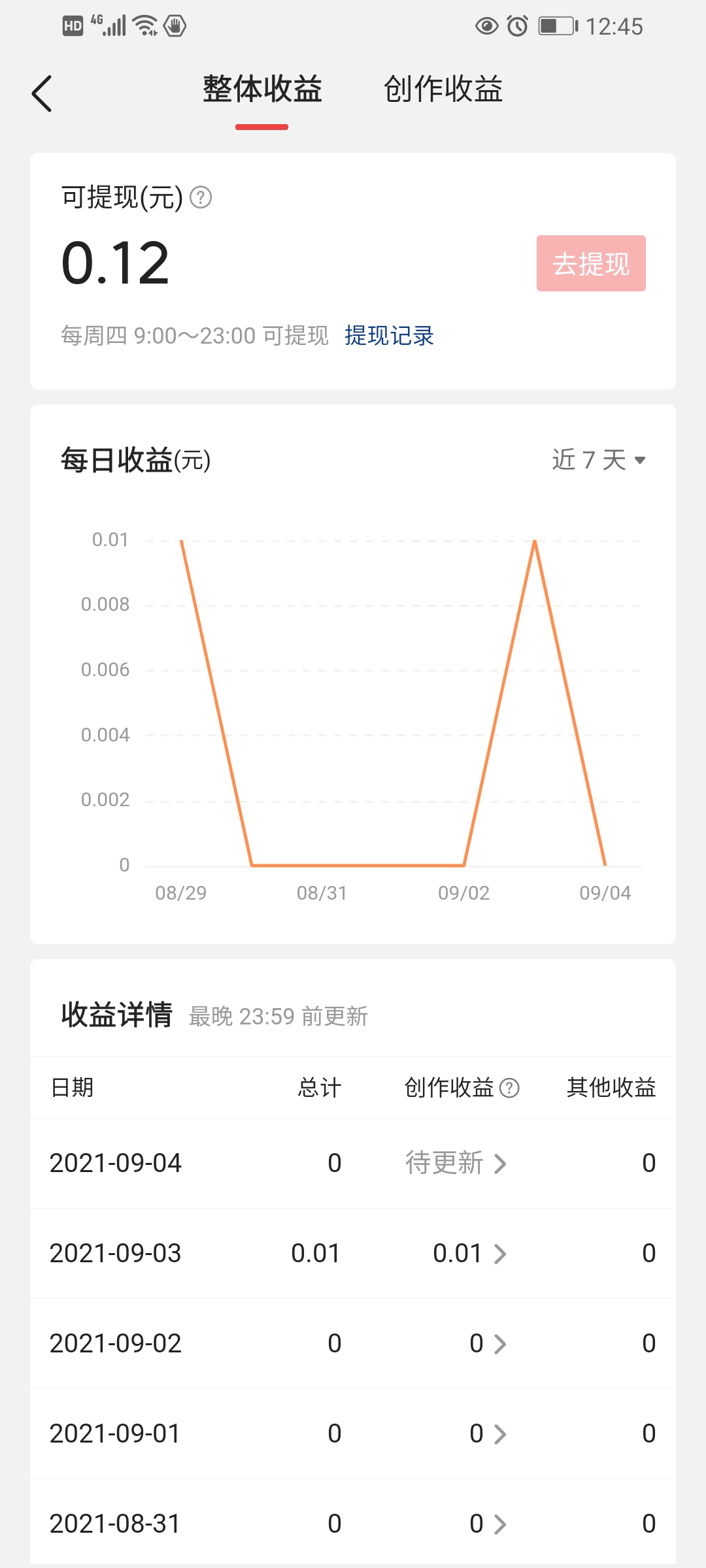Tap the 创作收益 question mark icon
The image size is (706, 1568).
point(509,1086)
